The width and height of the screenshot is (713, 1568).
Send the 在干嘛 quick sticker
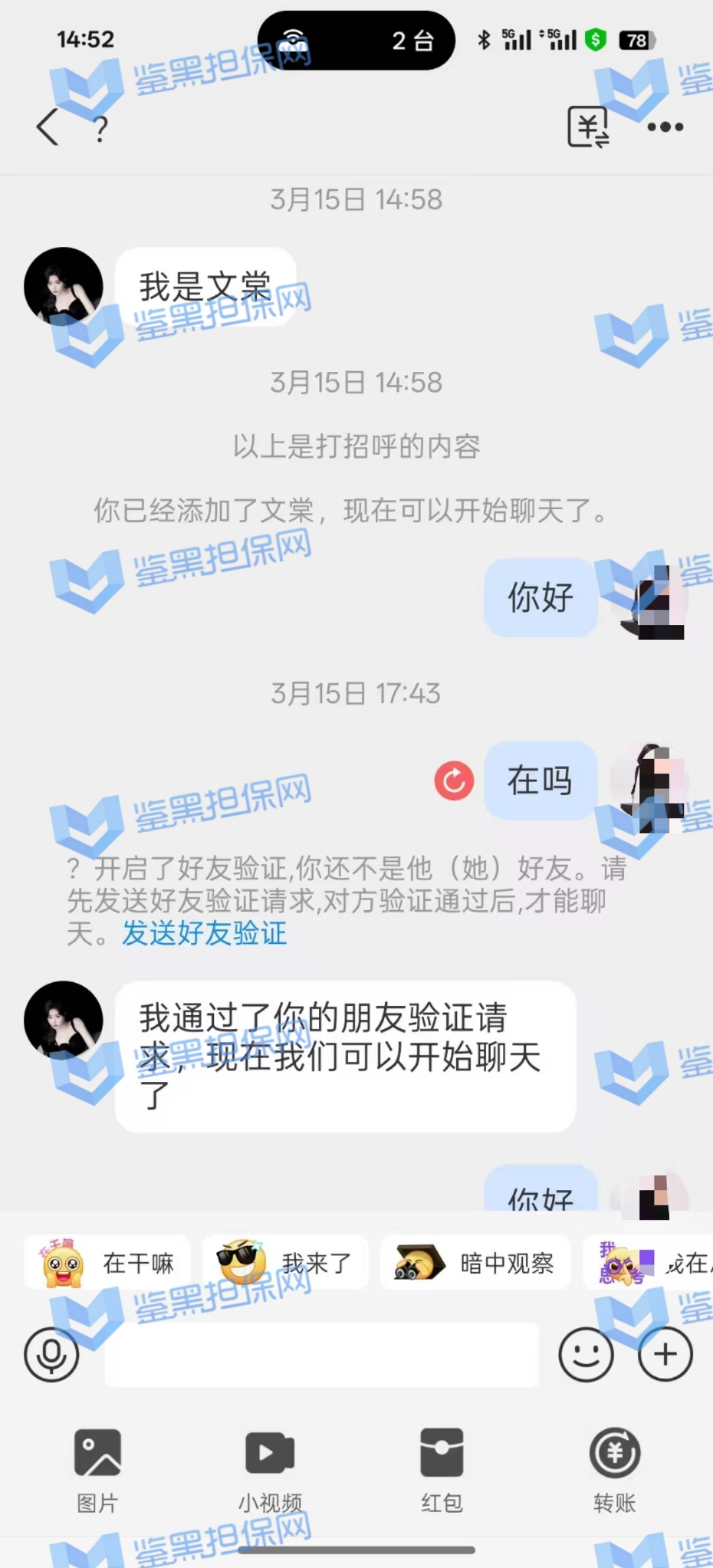pos(108,1263)
